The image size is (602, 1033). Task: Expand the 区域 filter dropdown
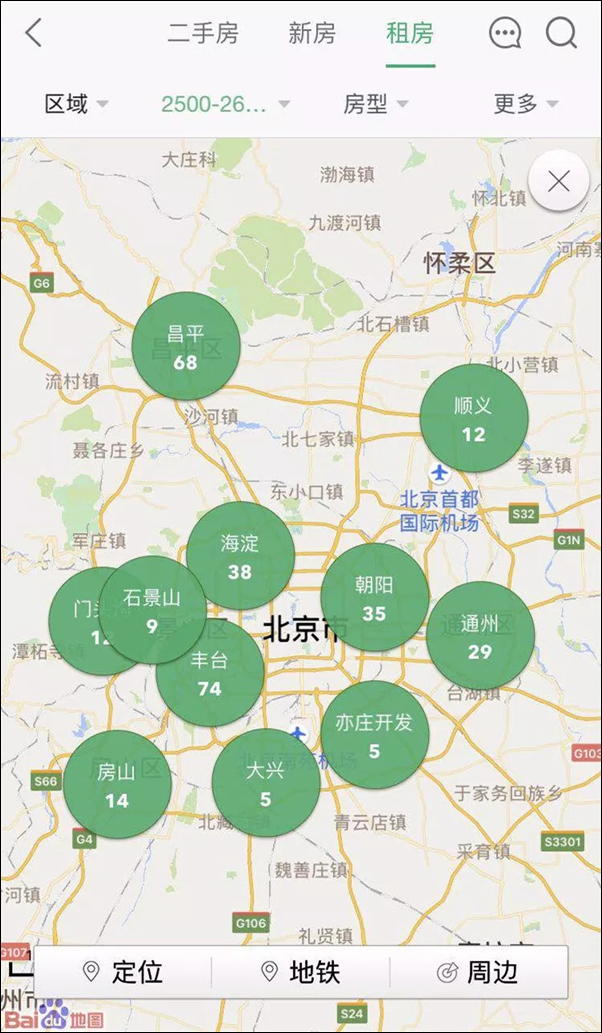click(x=76, y=103)
